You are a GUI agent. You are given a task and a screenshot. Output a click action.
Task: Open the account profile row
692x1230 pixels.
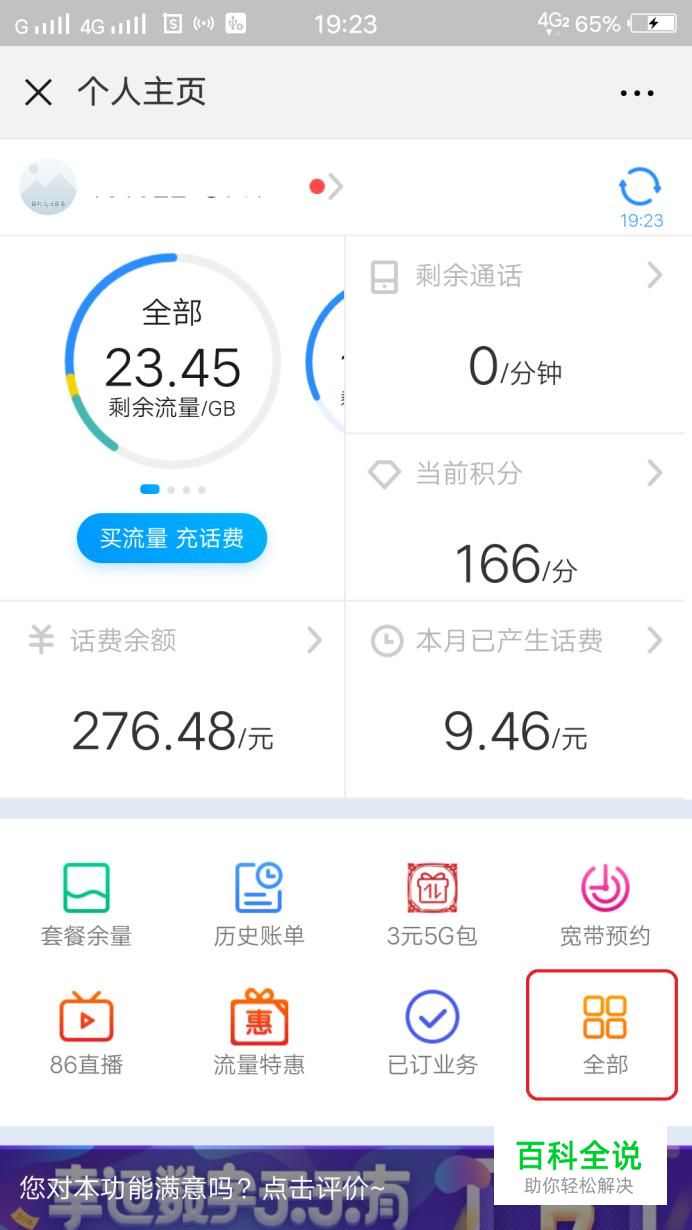pyautogui.click(x=182, y=187)
